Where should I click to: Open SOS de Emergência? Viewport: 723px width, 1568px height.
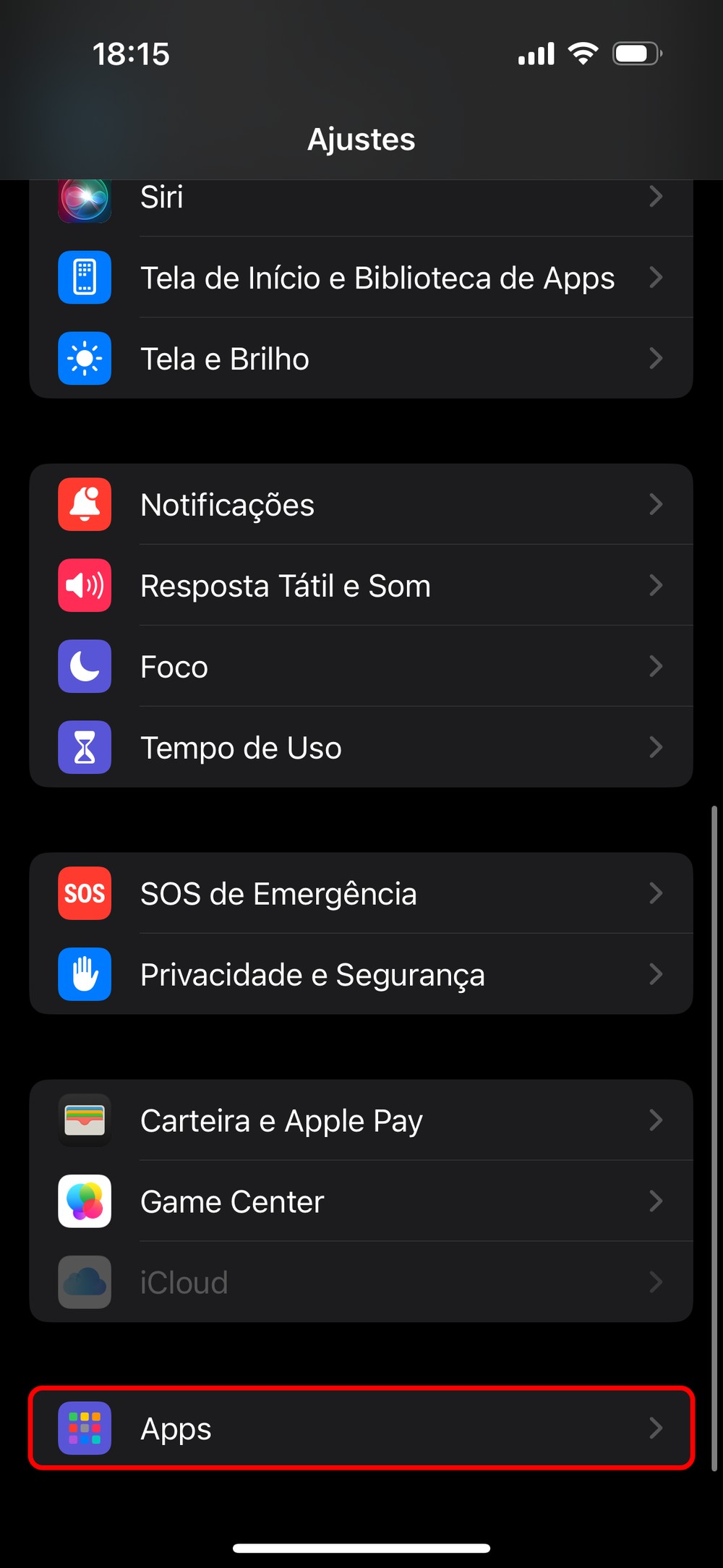[361, 894]
